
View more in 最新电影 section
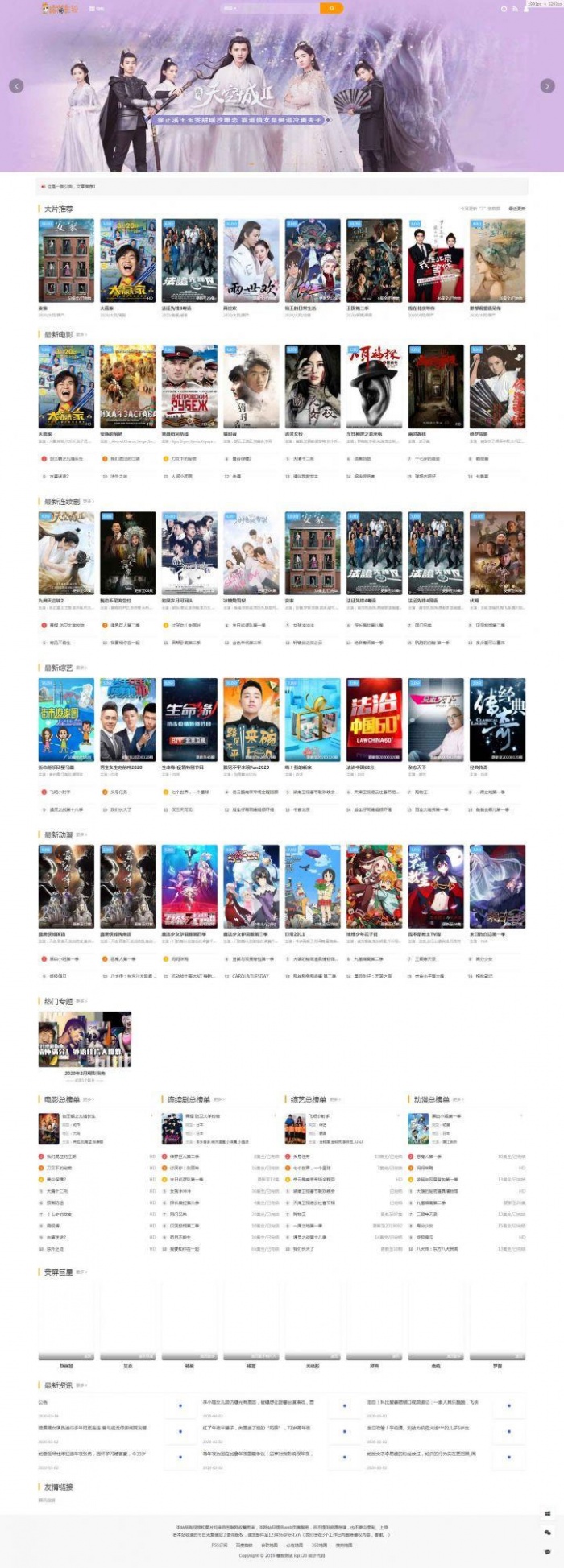(x=81, y=334)
